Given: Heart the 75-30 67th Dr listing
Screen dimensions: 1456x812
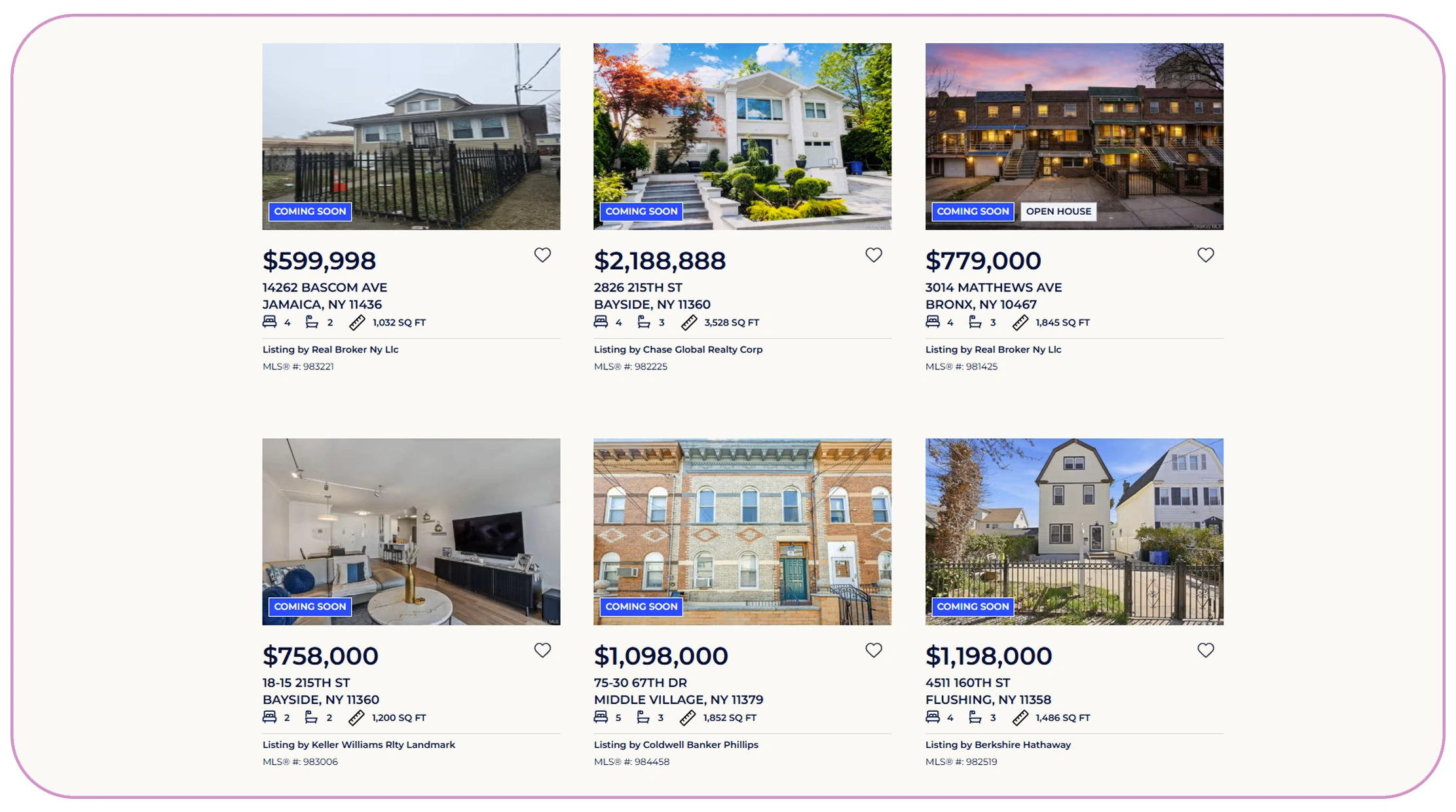Looking at the screenshot, I should click(x=873, y=650).
